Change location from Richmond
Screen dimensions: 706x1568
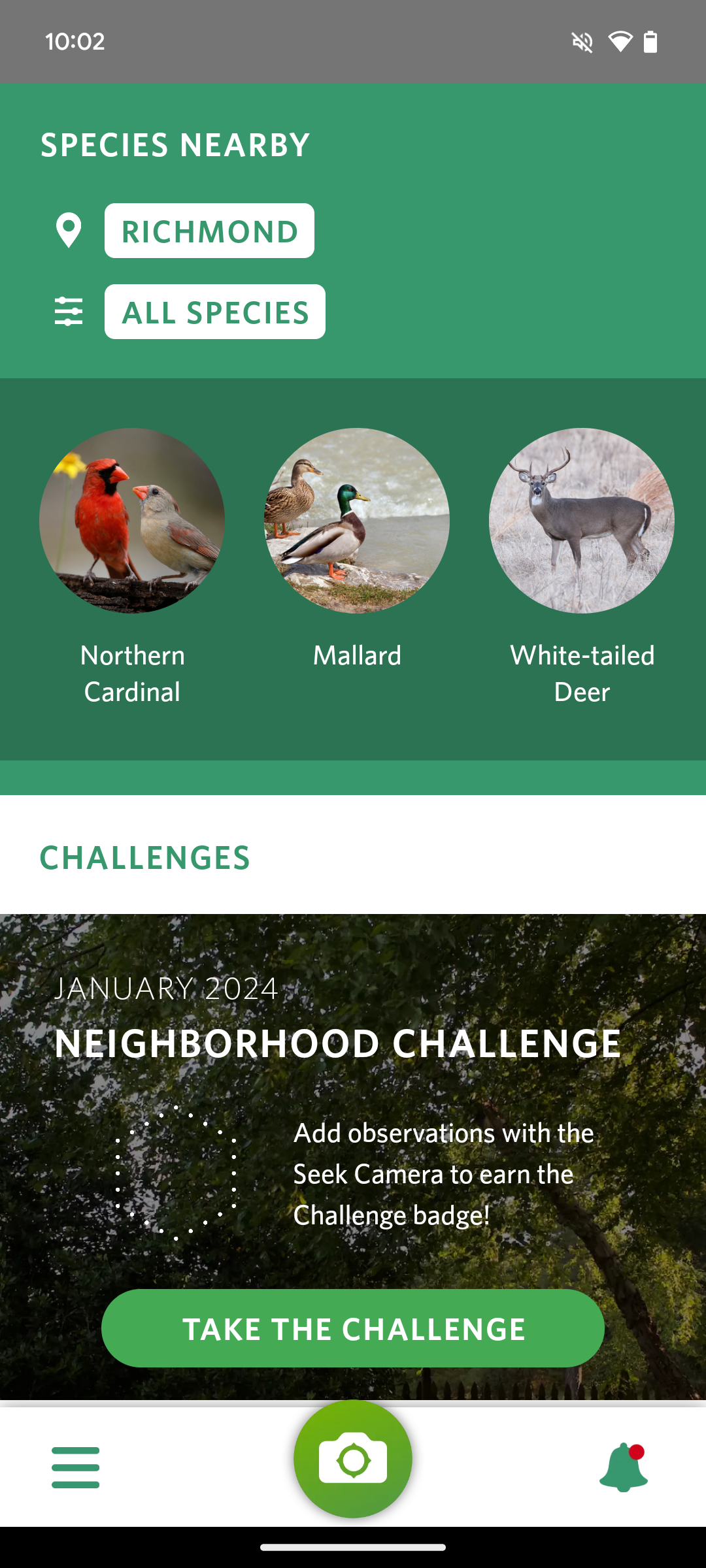[x=209, y=231]
